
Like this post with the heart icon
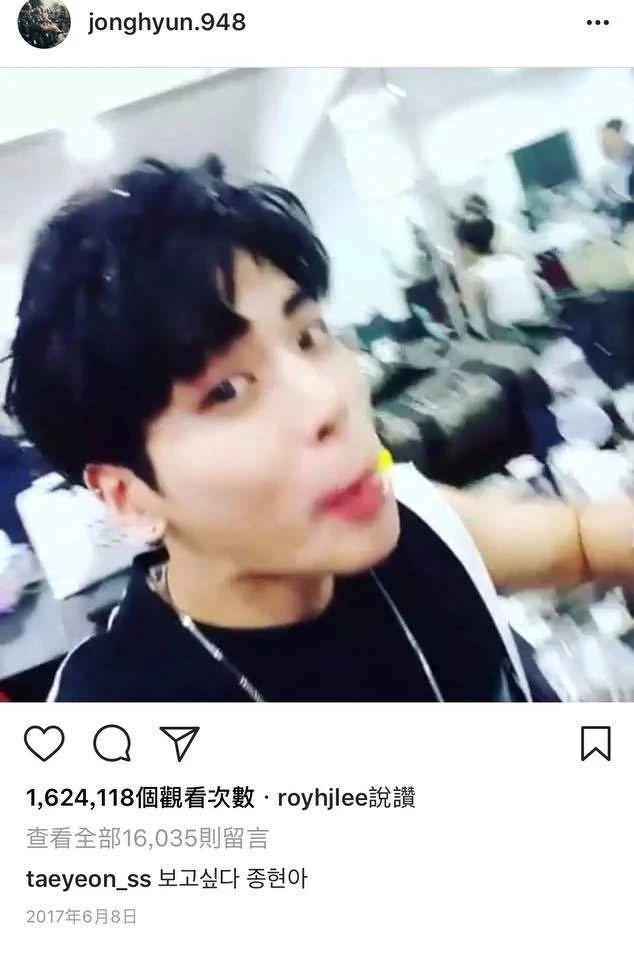click(x=43, y=744)
